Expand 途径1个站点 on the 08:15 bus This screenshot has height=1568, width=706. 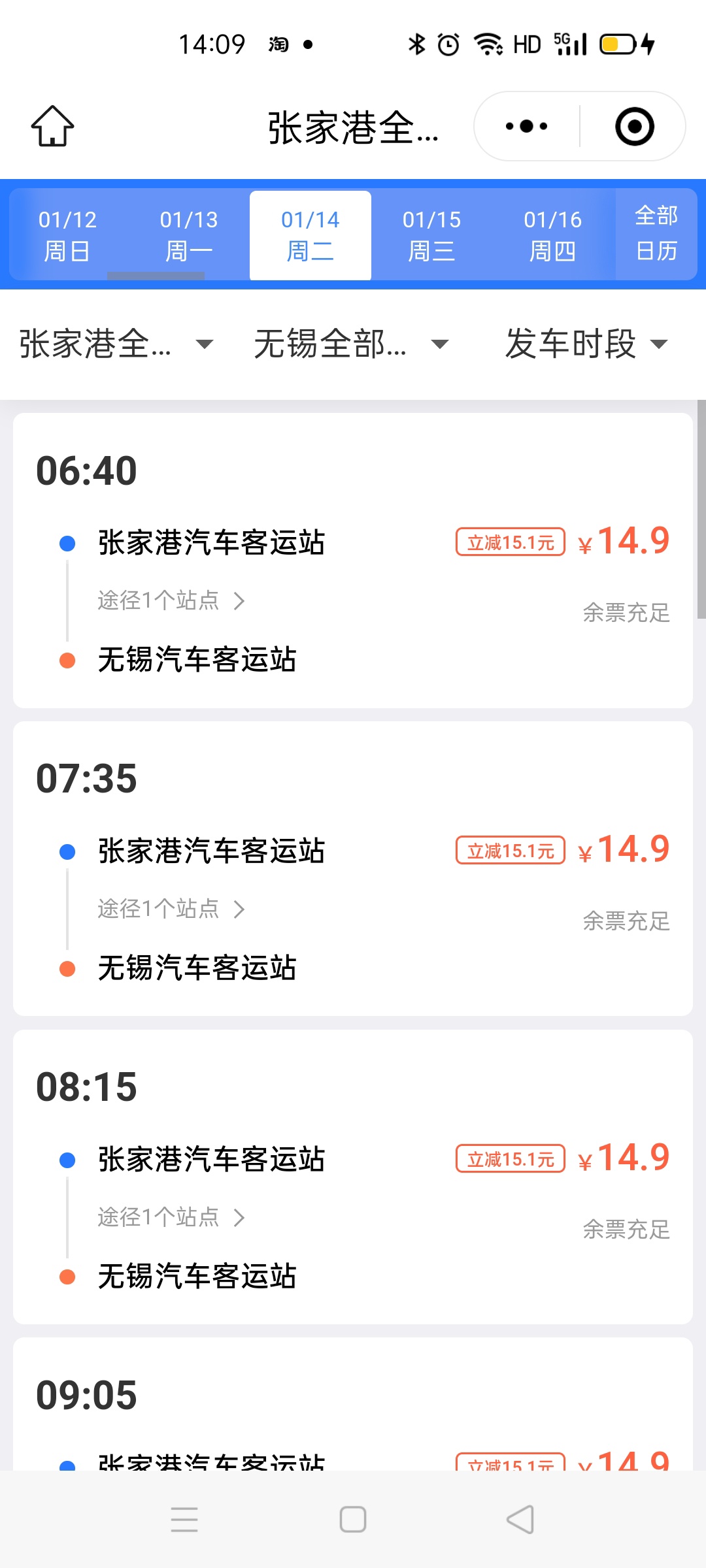pyautogui.click(x=171, y=1217)
